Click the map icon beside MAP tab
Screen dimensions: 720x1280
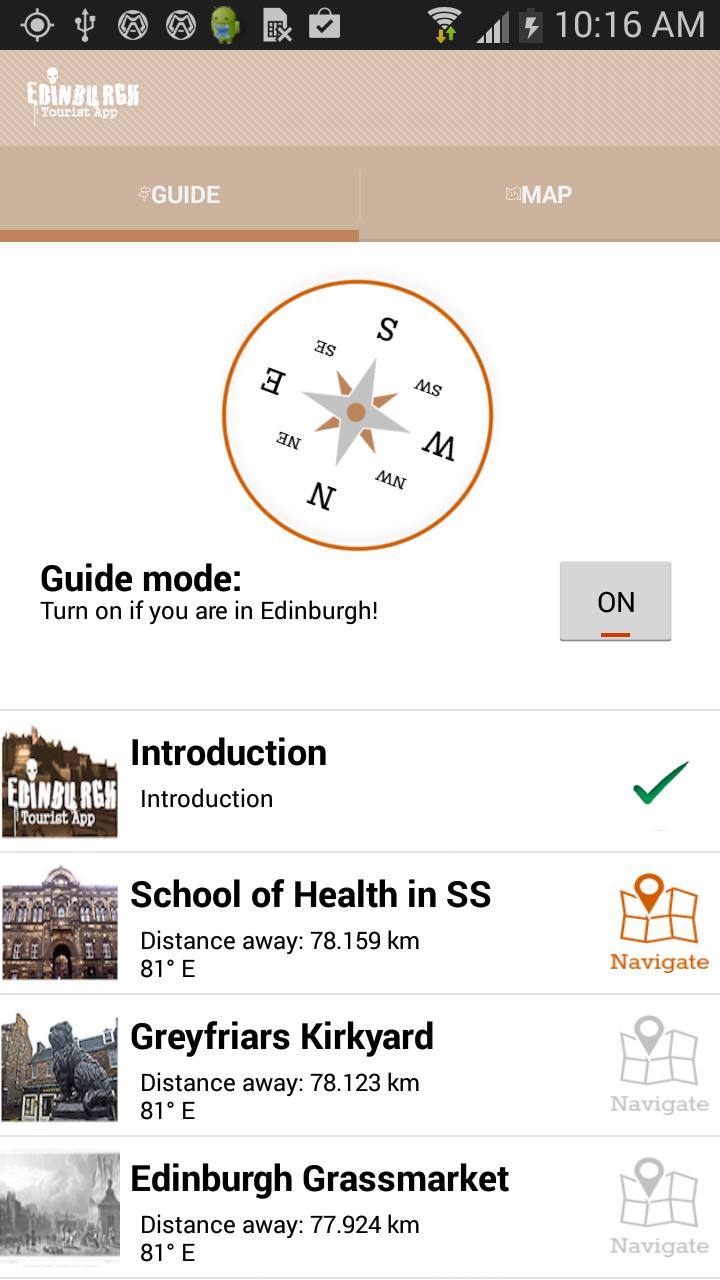512,194
